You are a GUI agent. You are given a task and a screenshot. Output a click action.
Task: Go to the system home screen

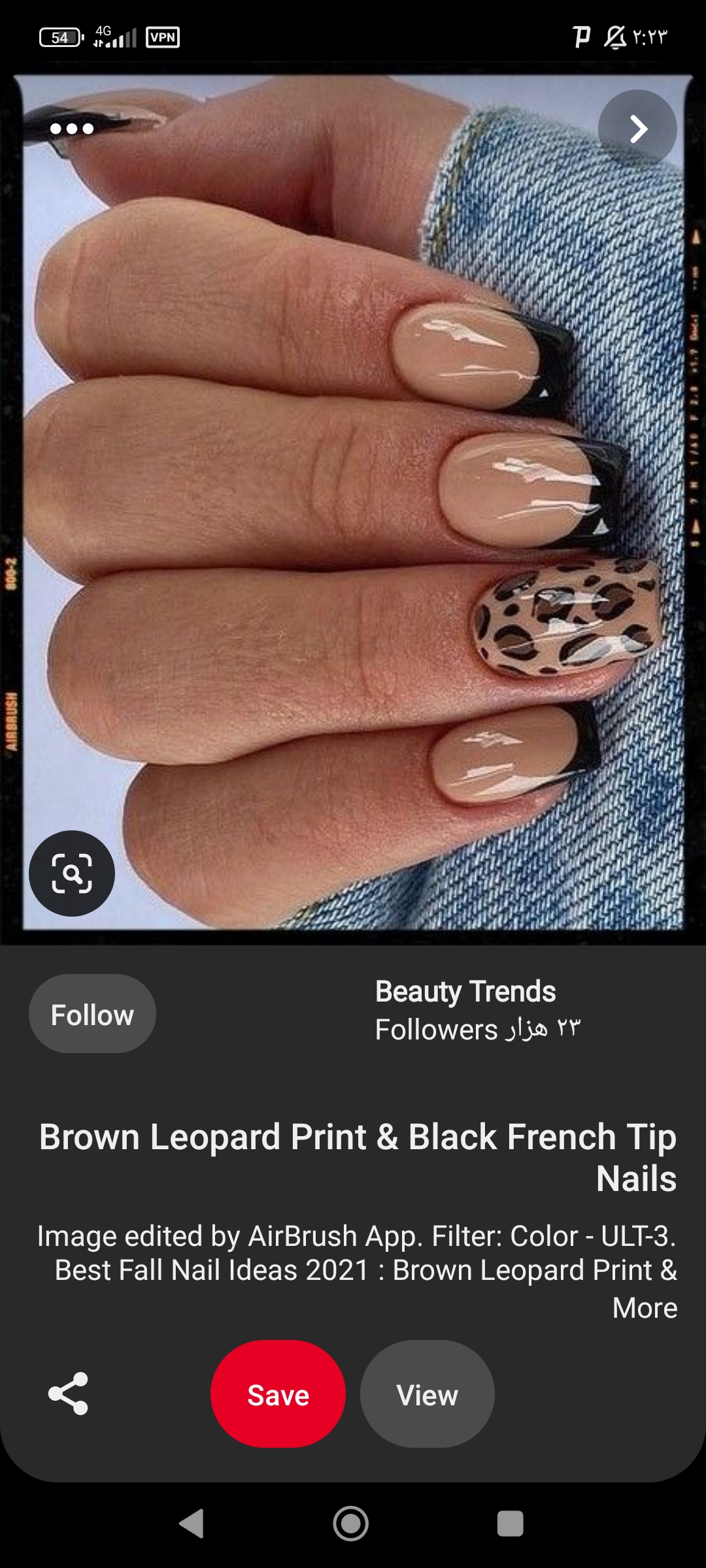351,1524
